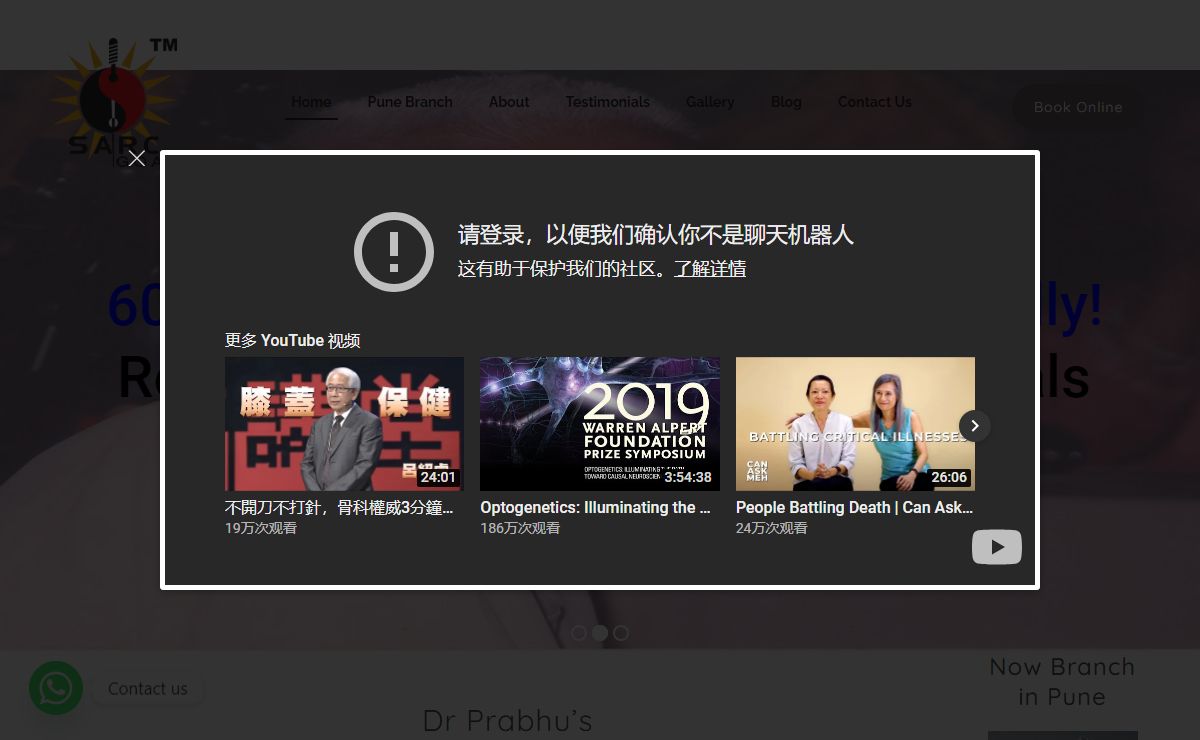Show next suggested YouTube videos
Screen dimensions: 1200x740
tap(975, 426)
